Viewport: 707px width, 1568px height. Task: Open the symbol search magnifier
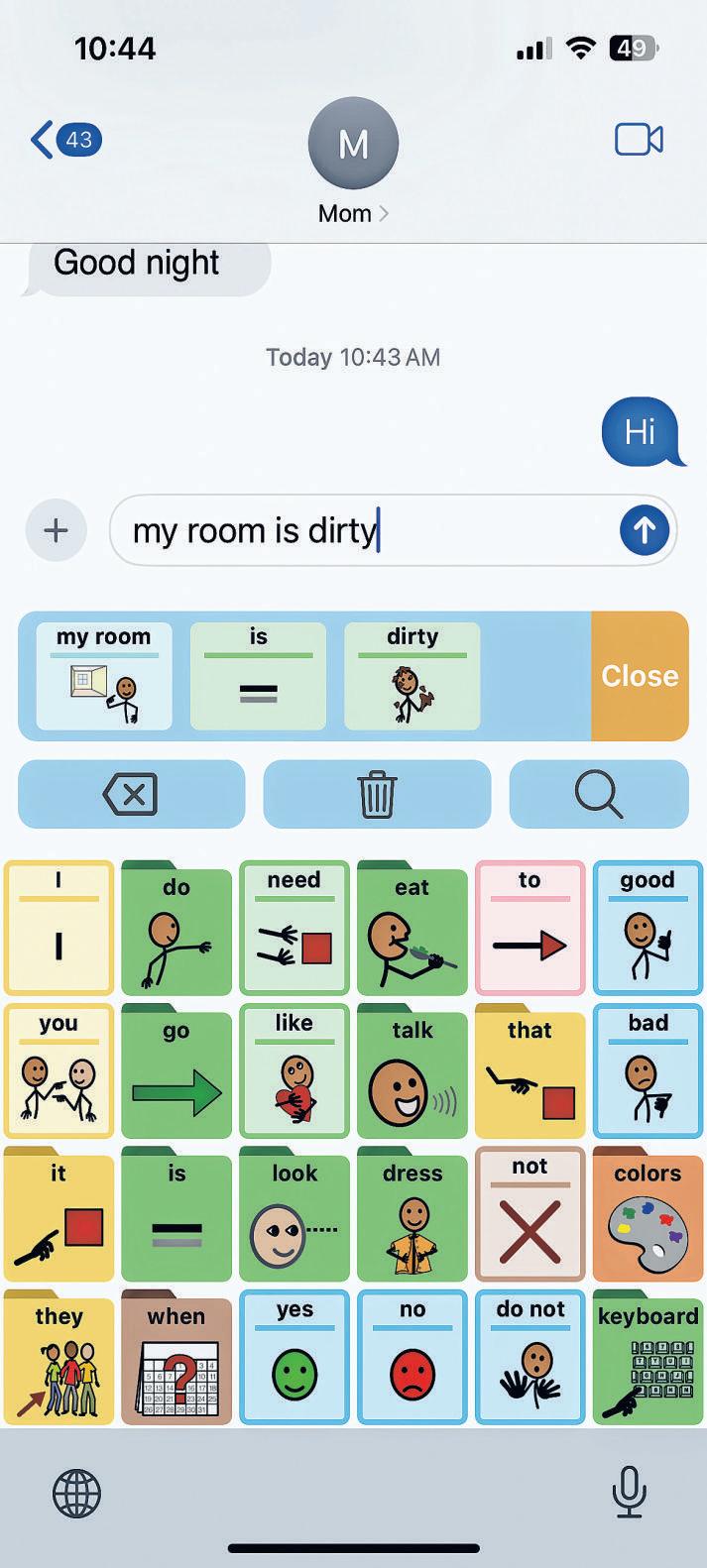599,794
